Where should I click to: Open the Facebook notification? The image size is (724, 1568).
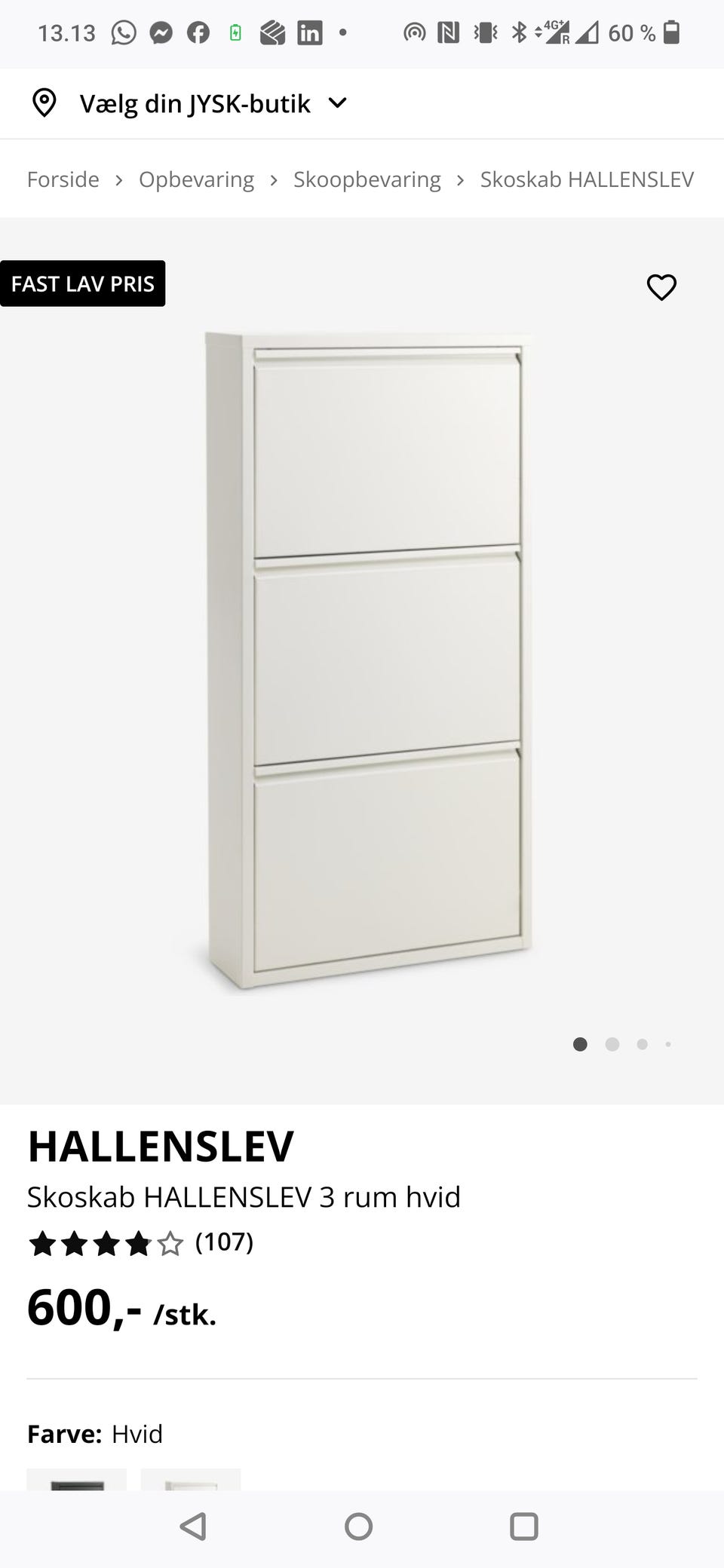(197, 32)
